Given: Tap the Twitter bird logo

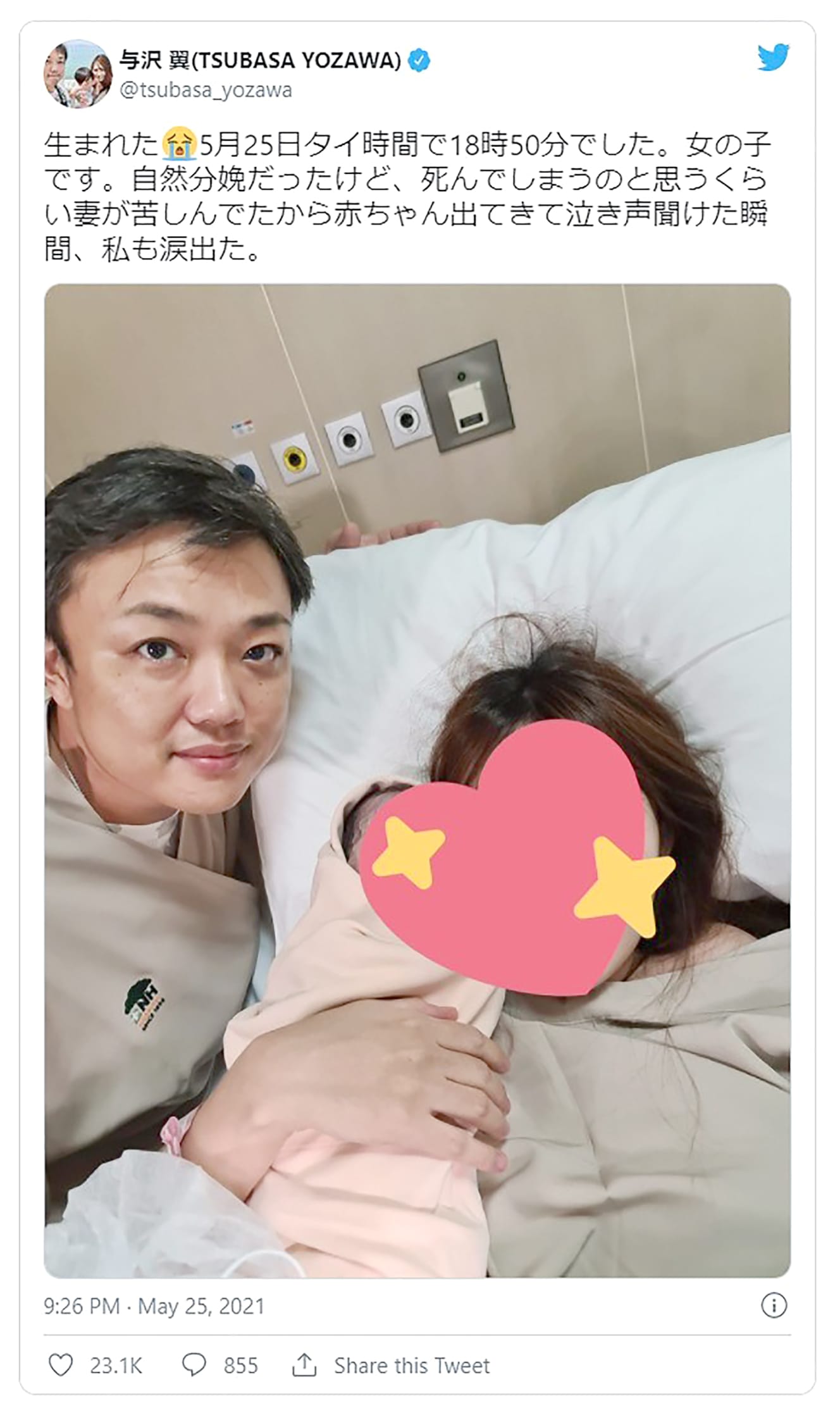Looking at the screenshot, I should click(773, 58).
